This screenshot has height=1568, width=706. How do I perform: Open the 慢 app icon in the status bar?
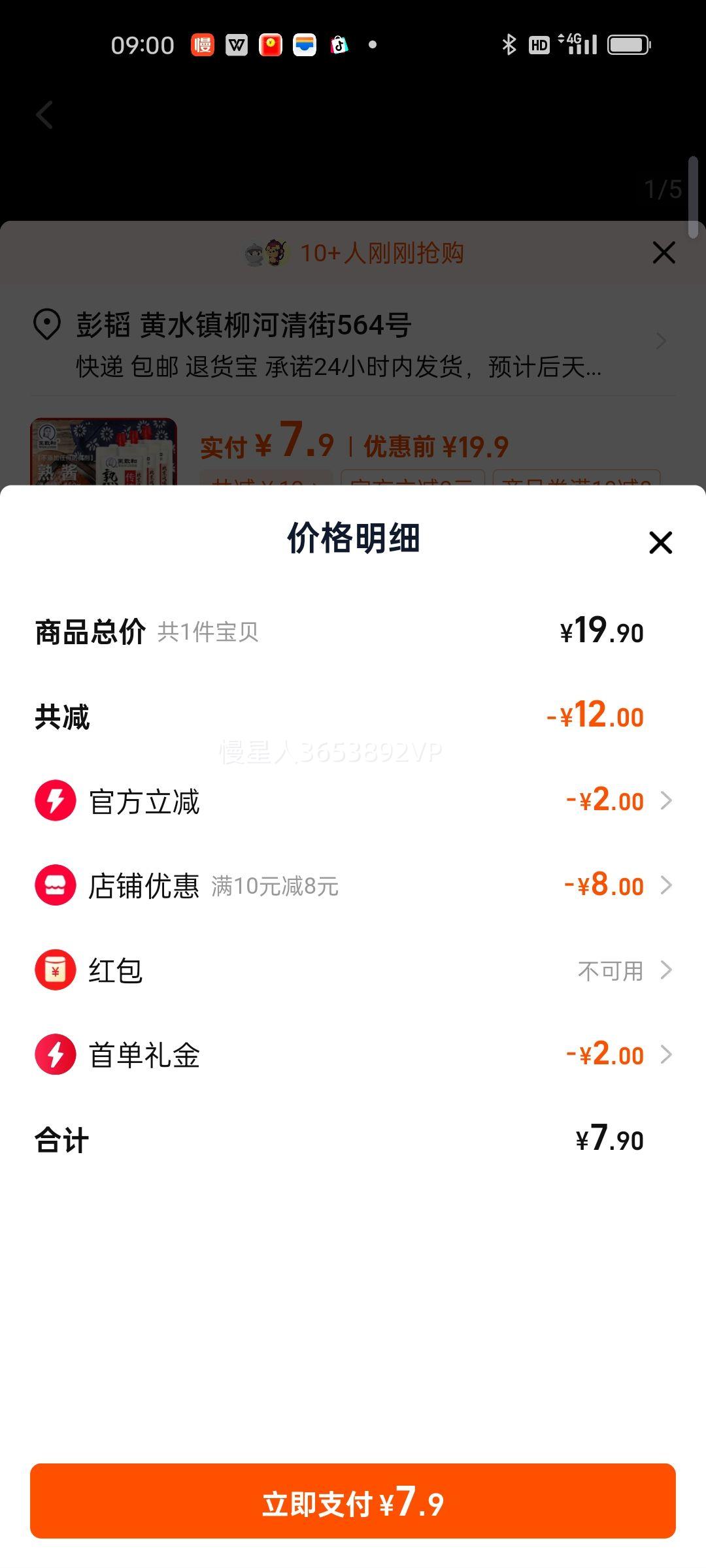(x=203, y=44)
